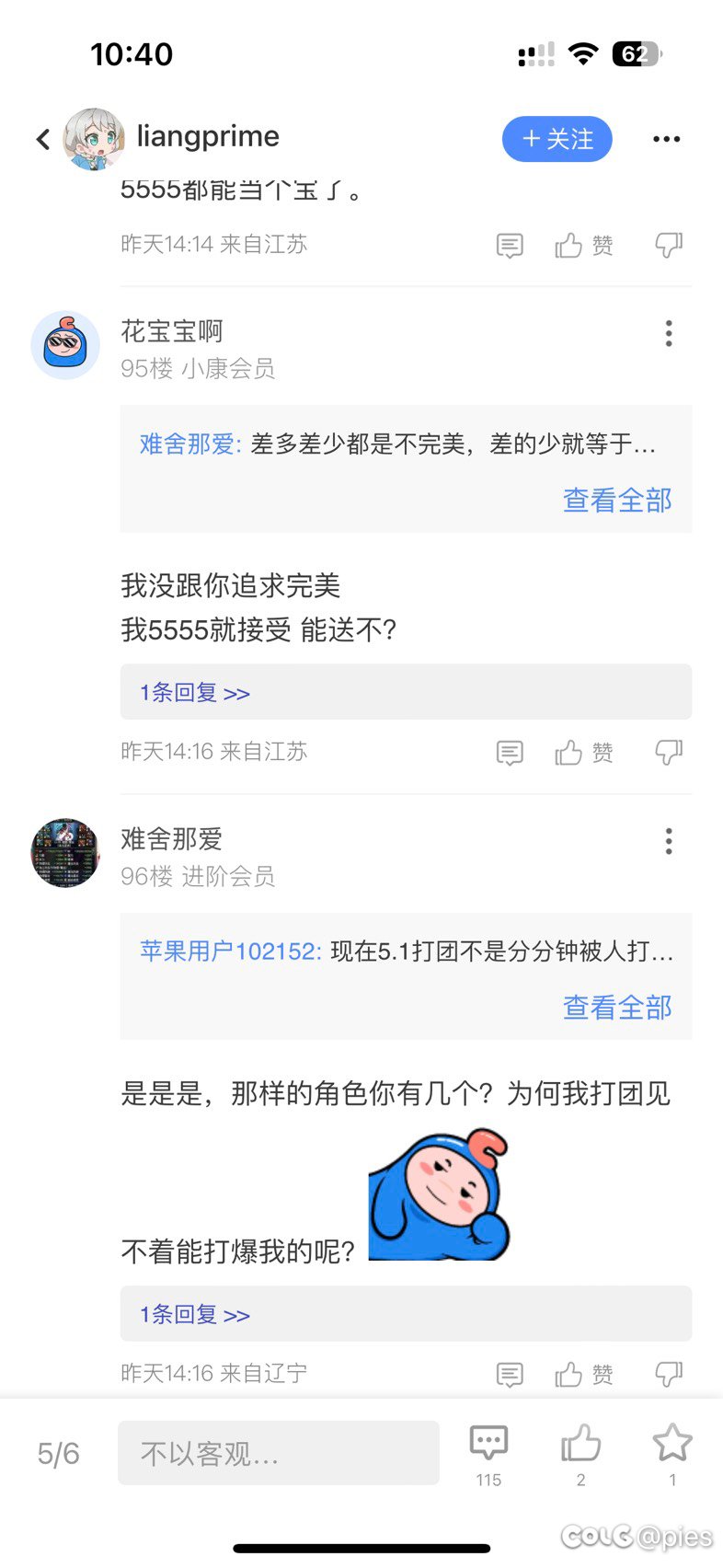723x1568 pixels.
Task: Open options menu for 难舍那爱's comment
Action: pyautogui.click(x=669, y=841)
